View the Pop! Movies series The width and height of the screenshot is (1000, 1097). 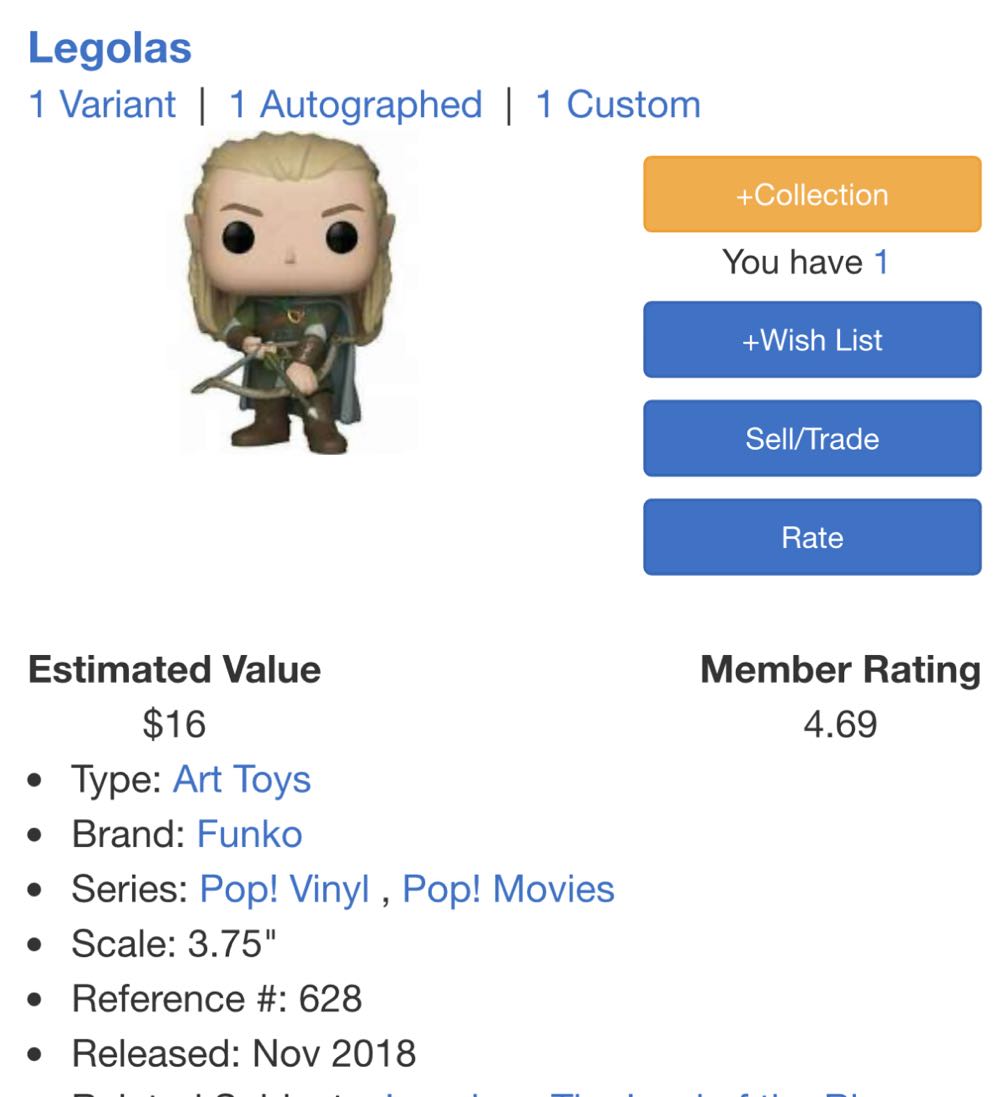(x=510, y=887)
